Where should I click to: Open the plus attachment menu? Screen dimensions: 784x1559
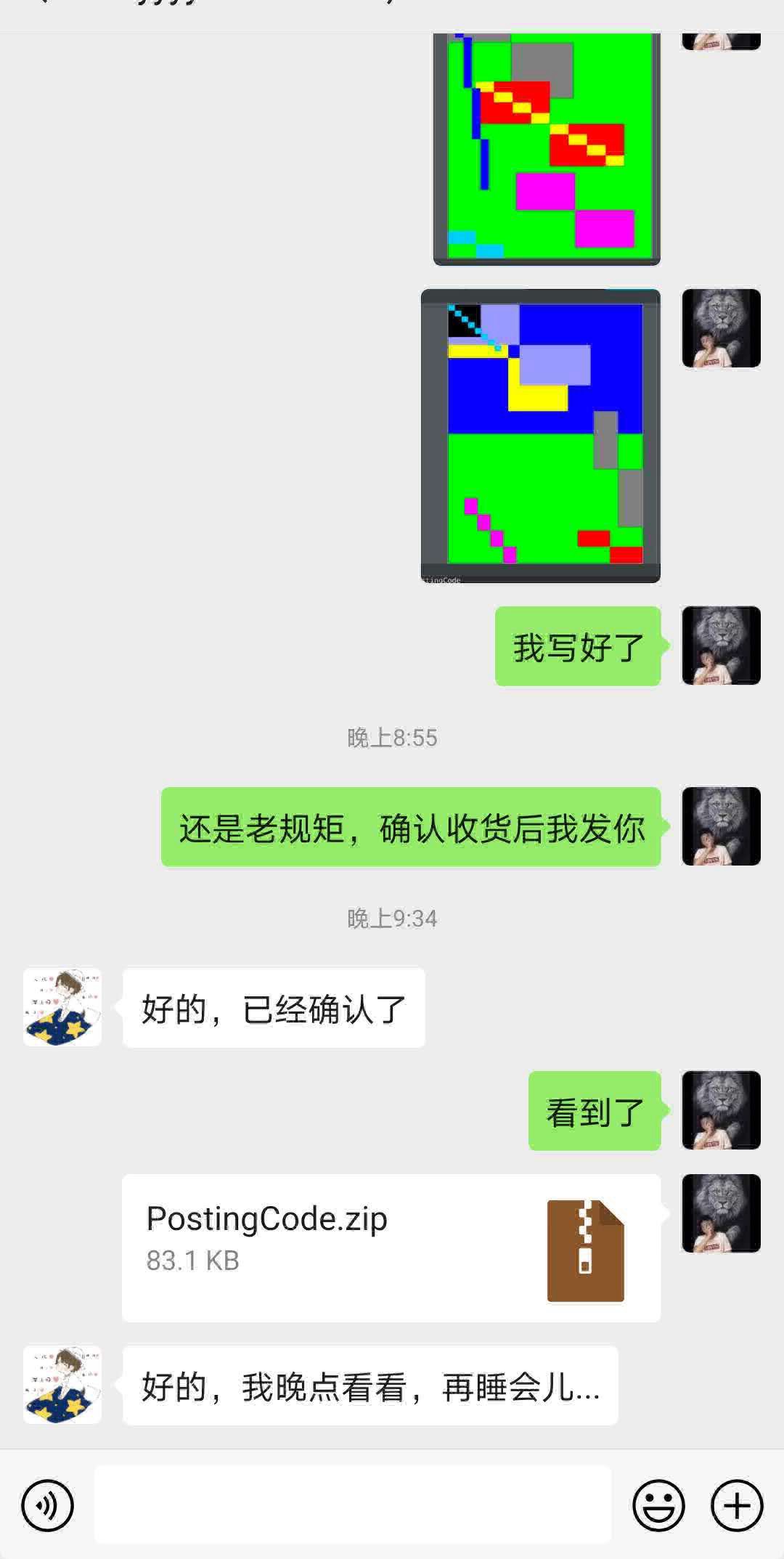click(x=737, y=1505)
